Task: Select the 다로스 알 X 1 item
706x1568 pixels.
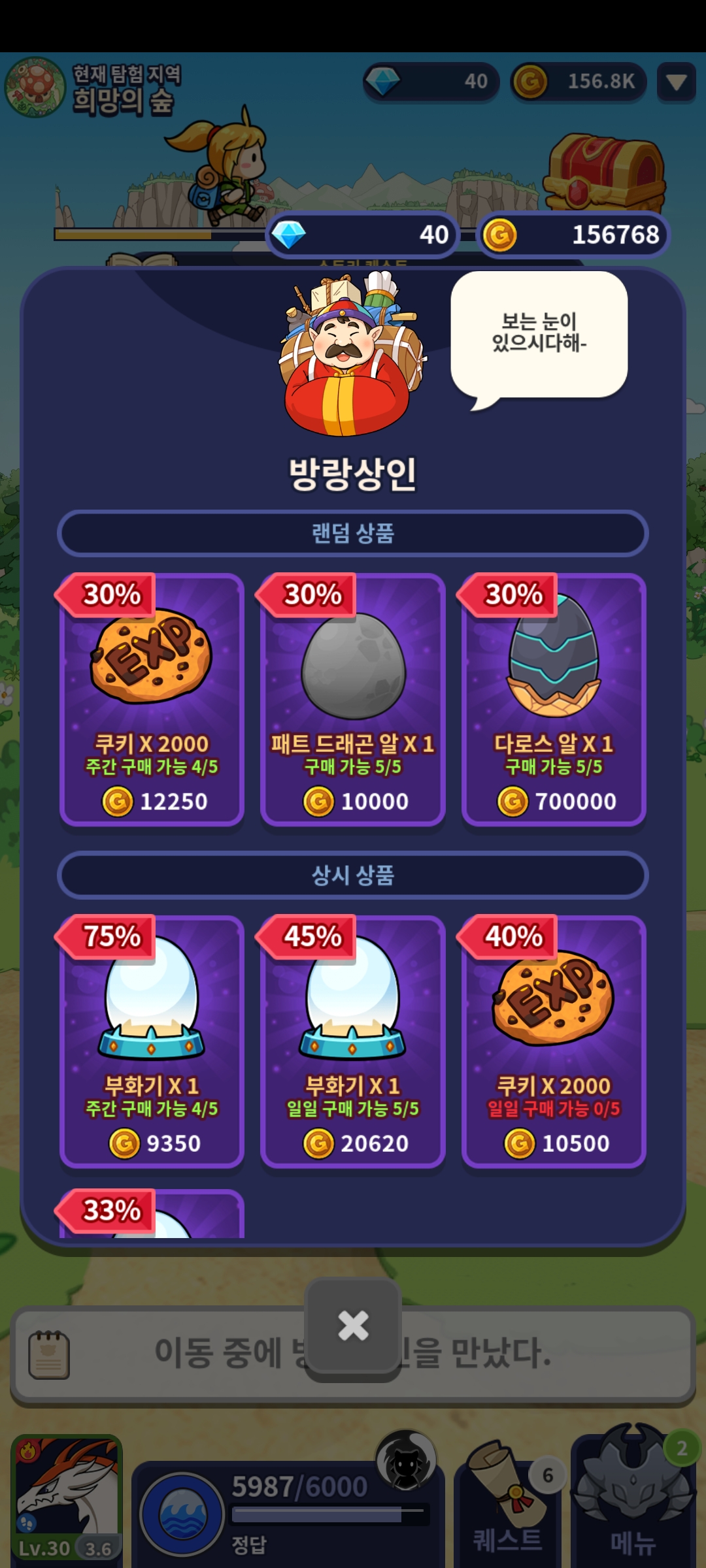Action: tap(554, 700)
